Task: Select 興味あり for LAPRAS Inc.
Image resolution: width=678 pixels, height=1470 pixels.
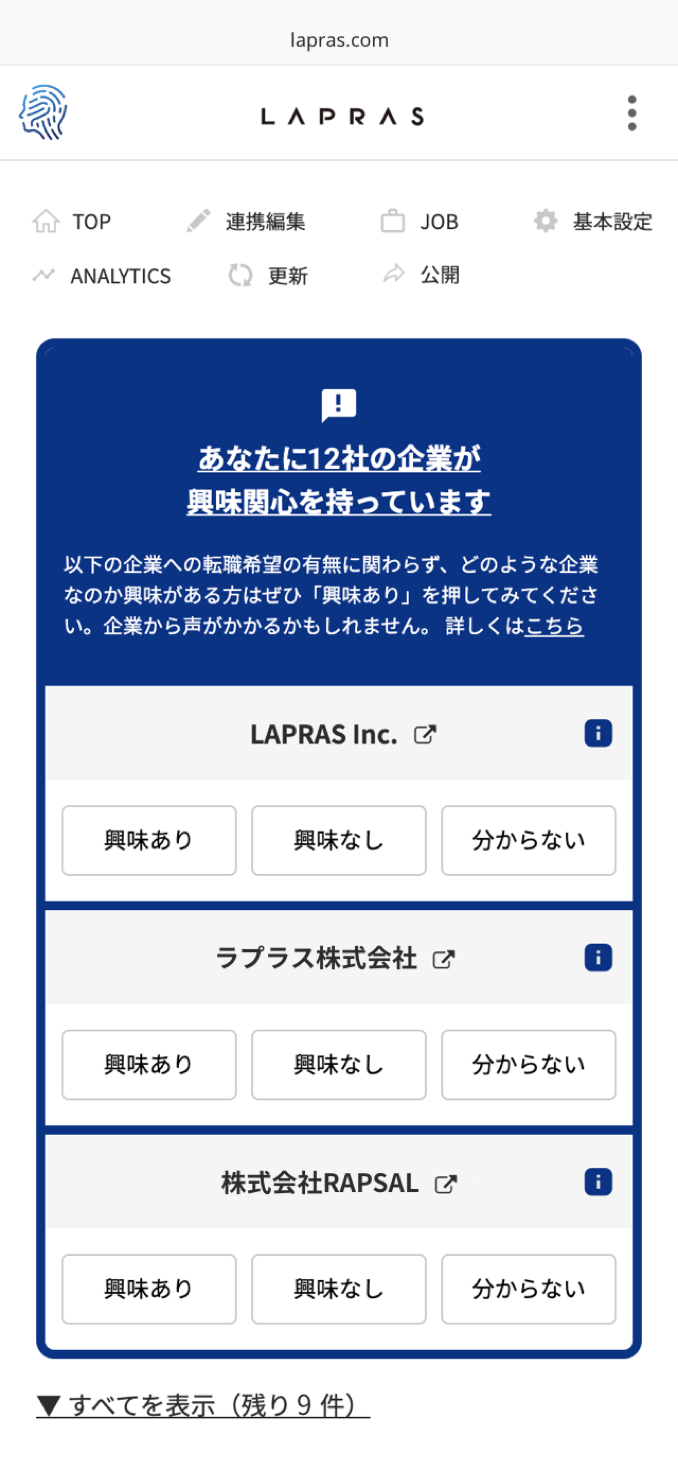Action: click(x=149, y=841)
